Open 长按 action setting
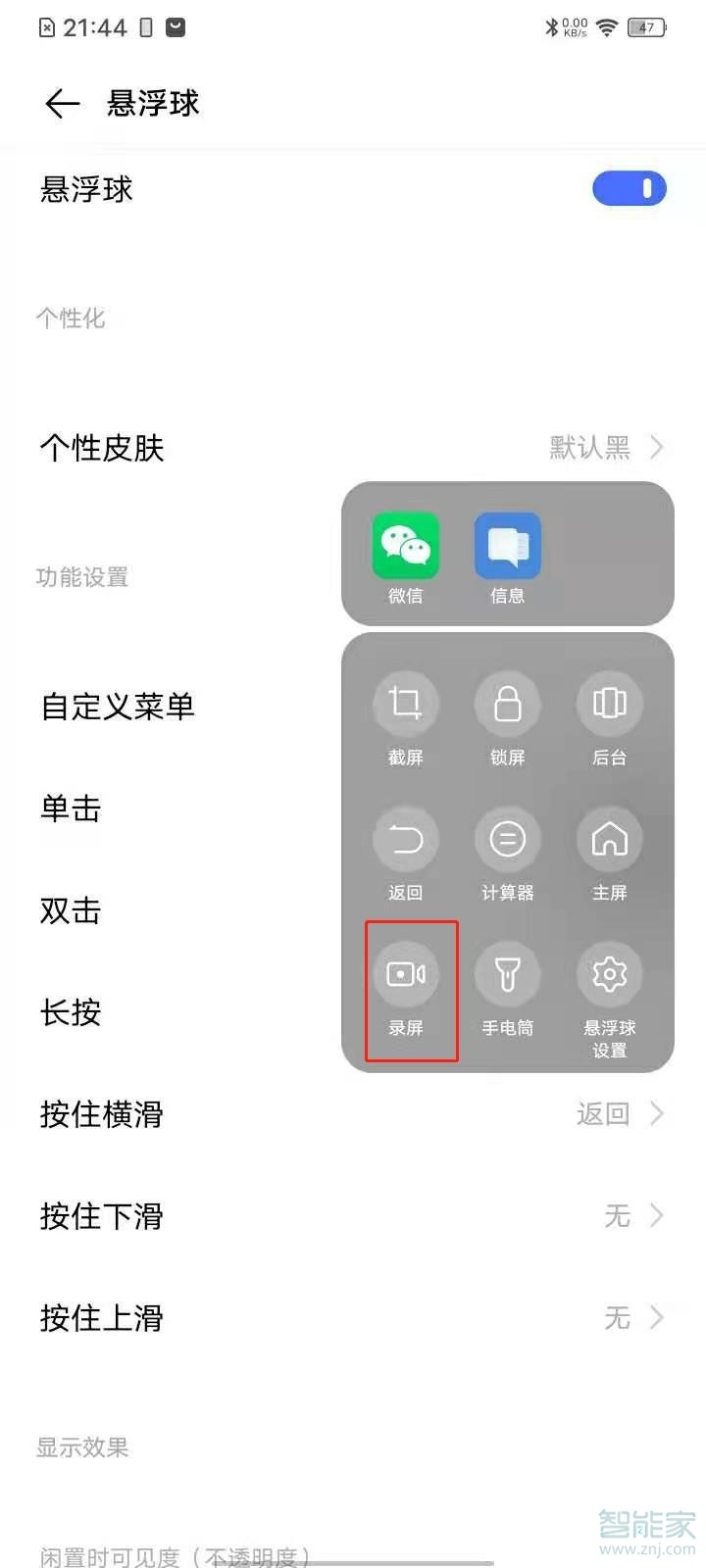The width and height of the screenshot is (706, 1568). pyautogui.click(x=71, y=1012)
